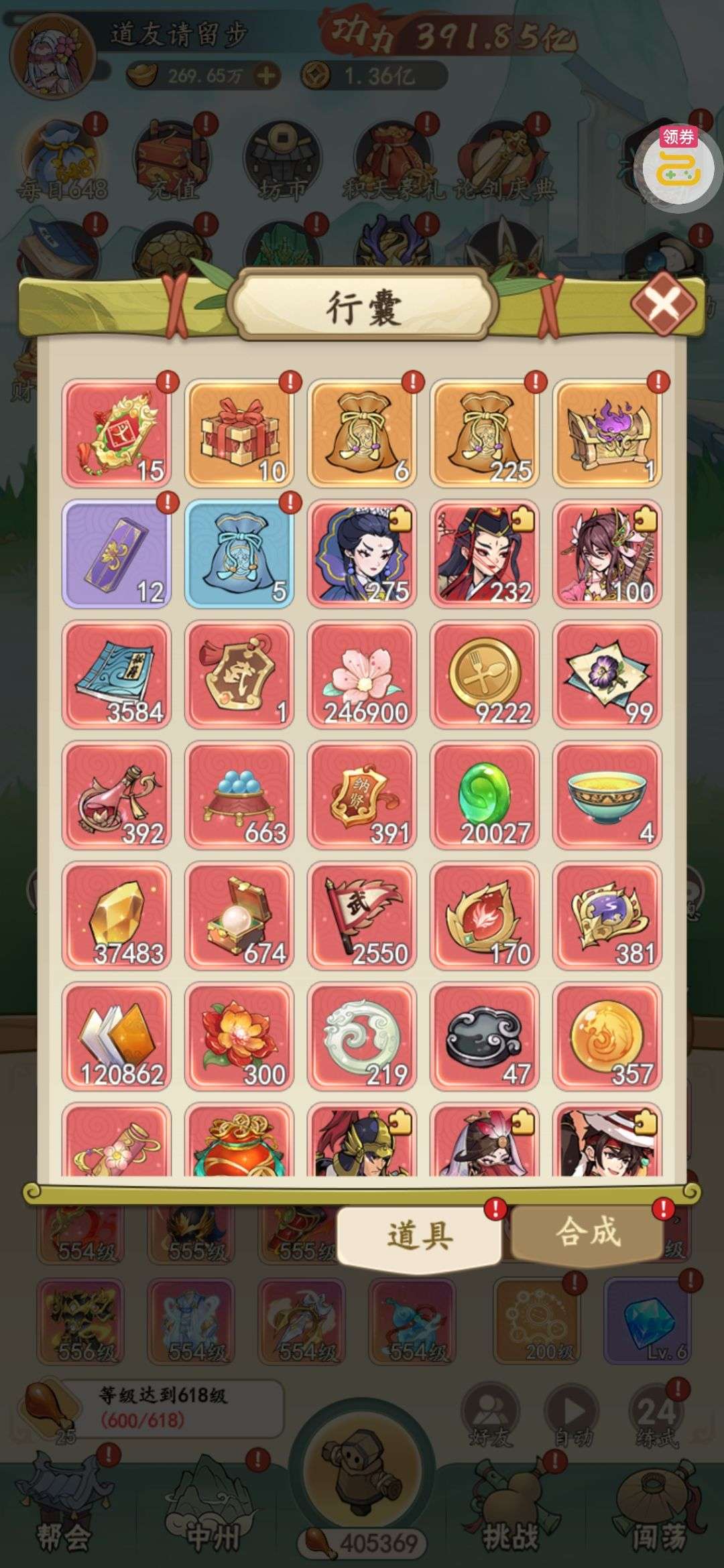Switch to the 合成 tab
The image size is (724, 1568).
(x=587, y=1234)
